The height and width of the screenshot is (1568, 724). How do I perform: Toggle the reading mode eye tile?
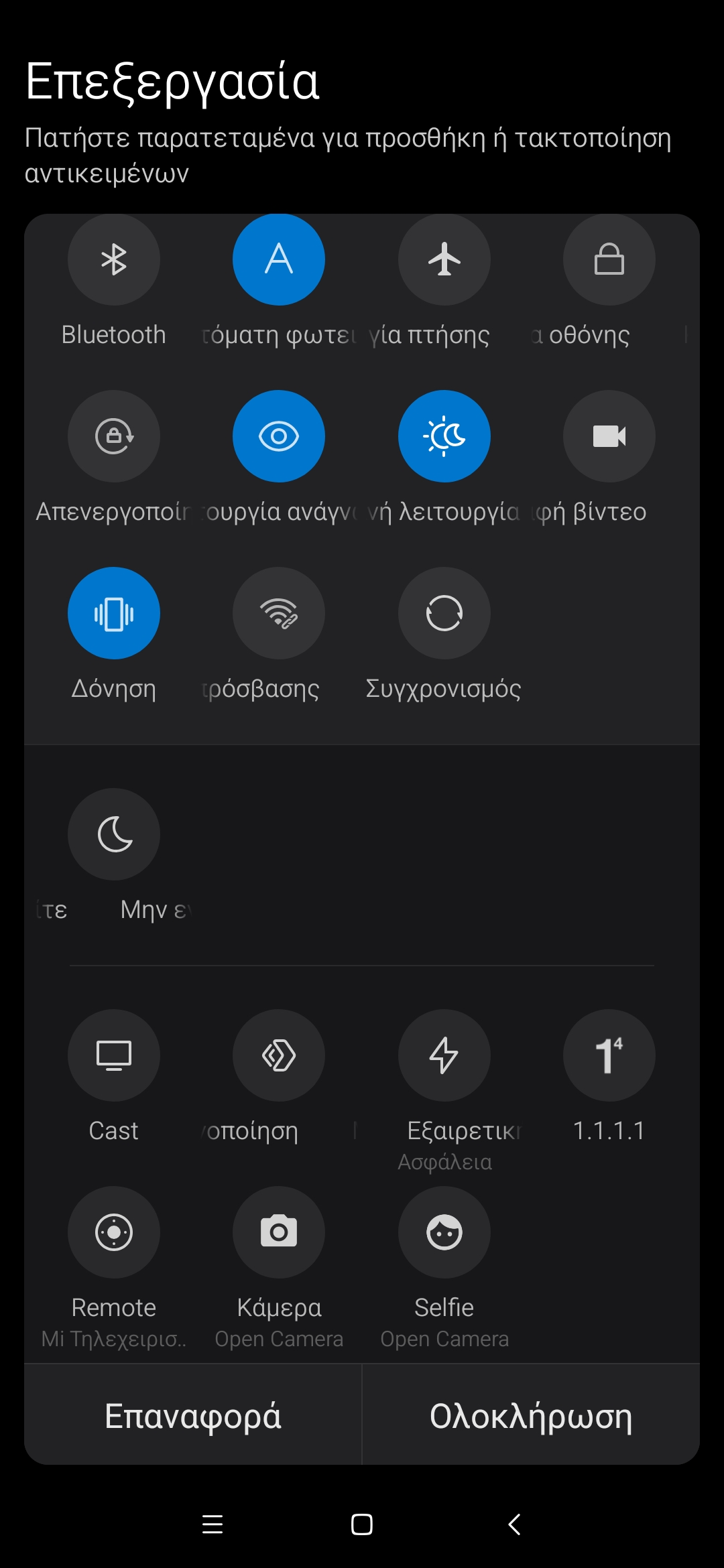[279, 436]
